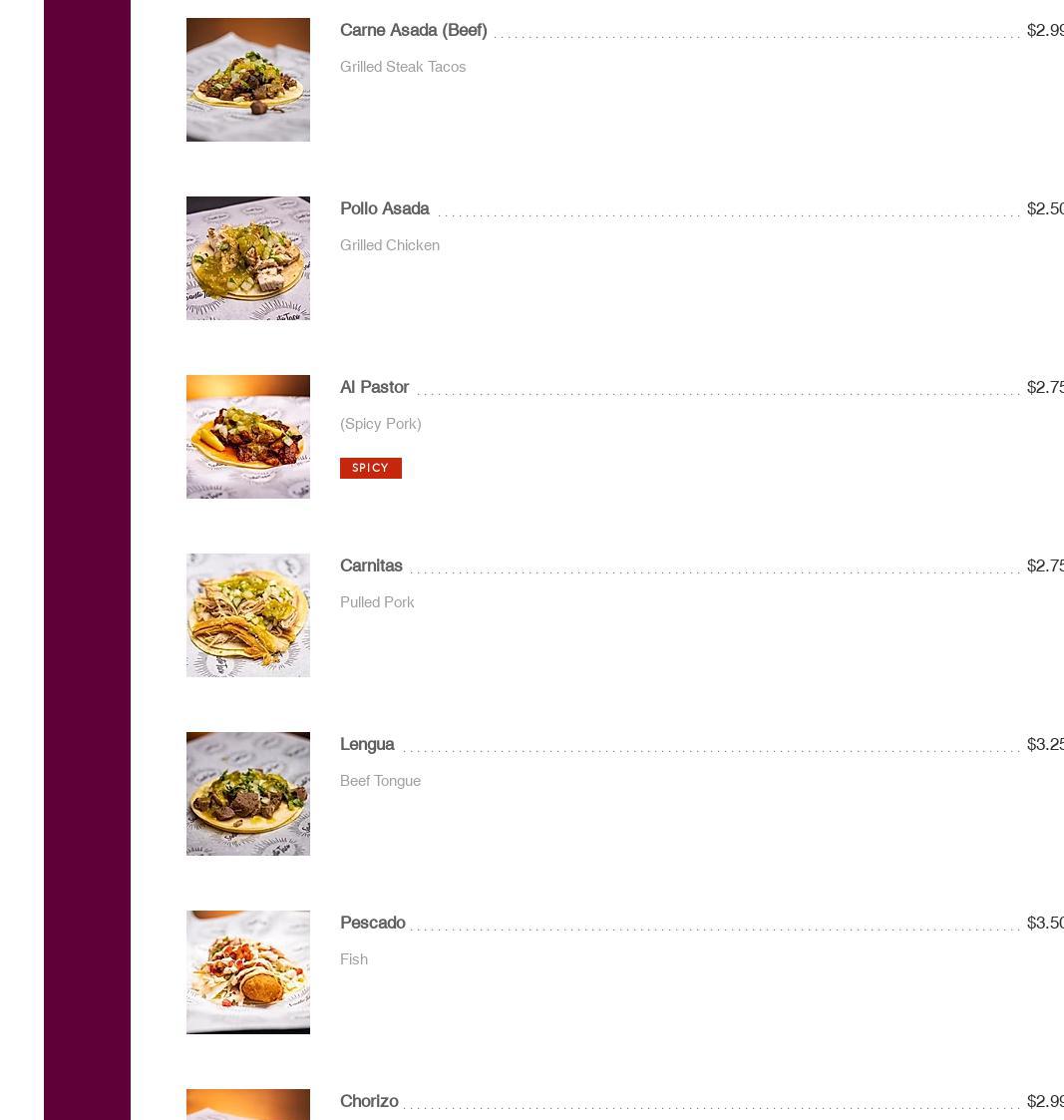The height and width of the screenshot is (1120, 1064).
Task: View the Pollo Asada dish image
Action: (247, 258)
